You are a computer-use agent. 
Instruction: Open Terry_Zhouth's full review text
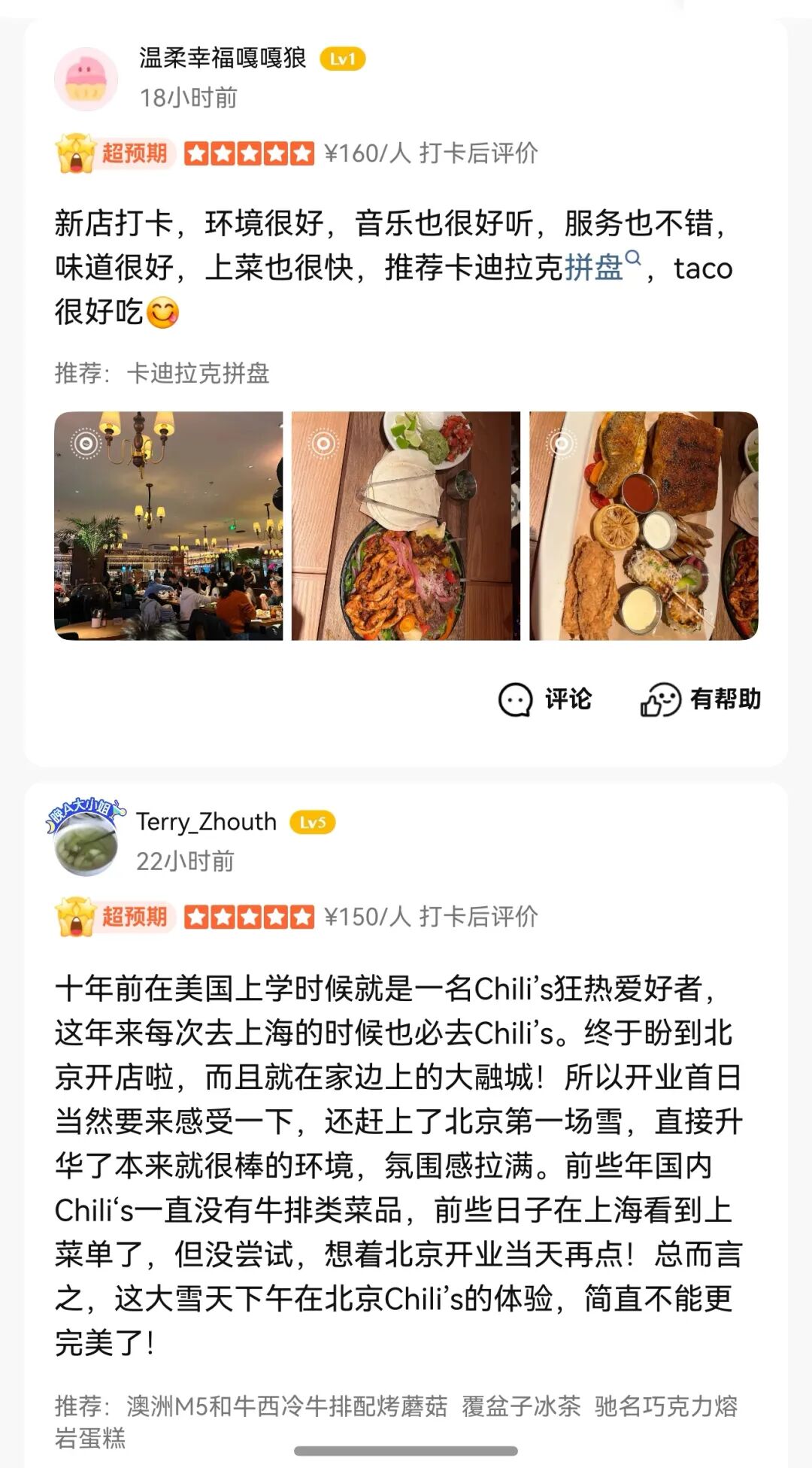[x=398, y=1164]
